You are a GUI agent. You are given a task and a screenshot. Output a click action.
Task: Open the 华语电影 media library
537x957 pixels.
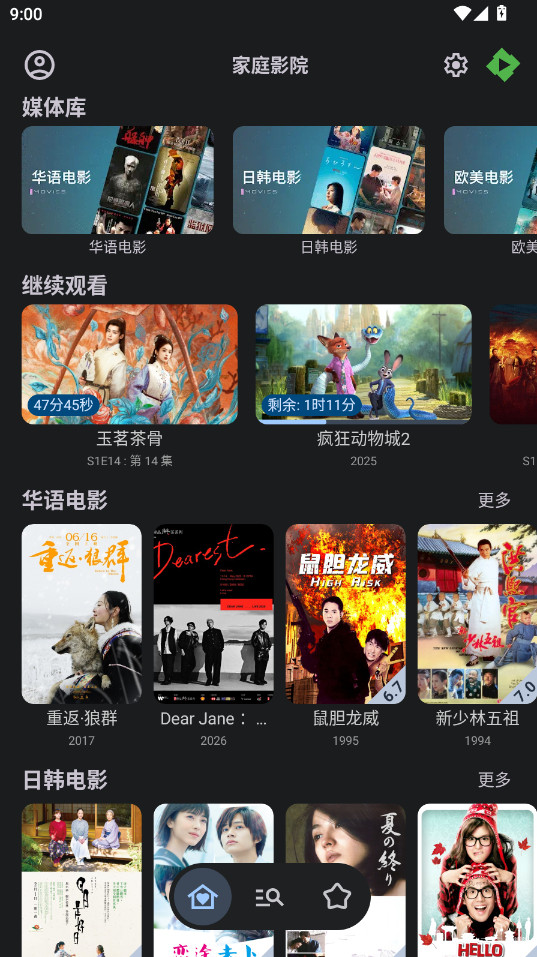118,180
